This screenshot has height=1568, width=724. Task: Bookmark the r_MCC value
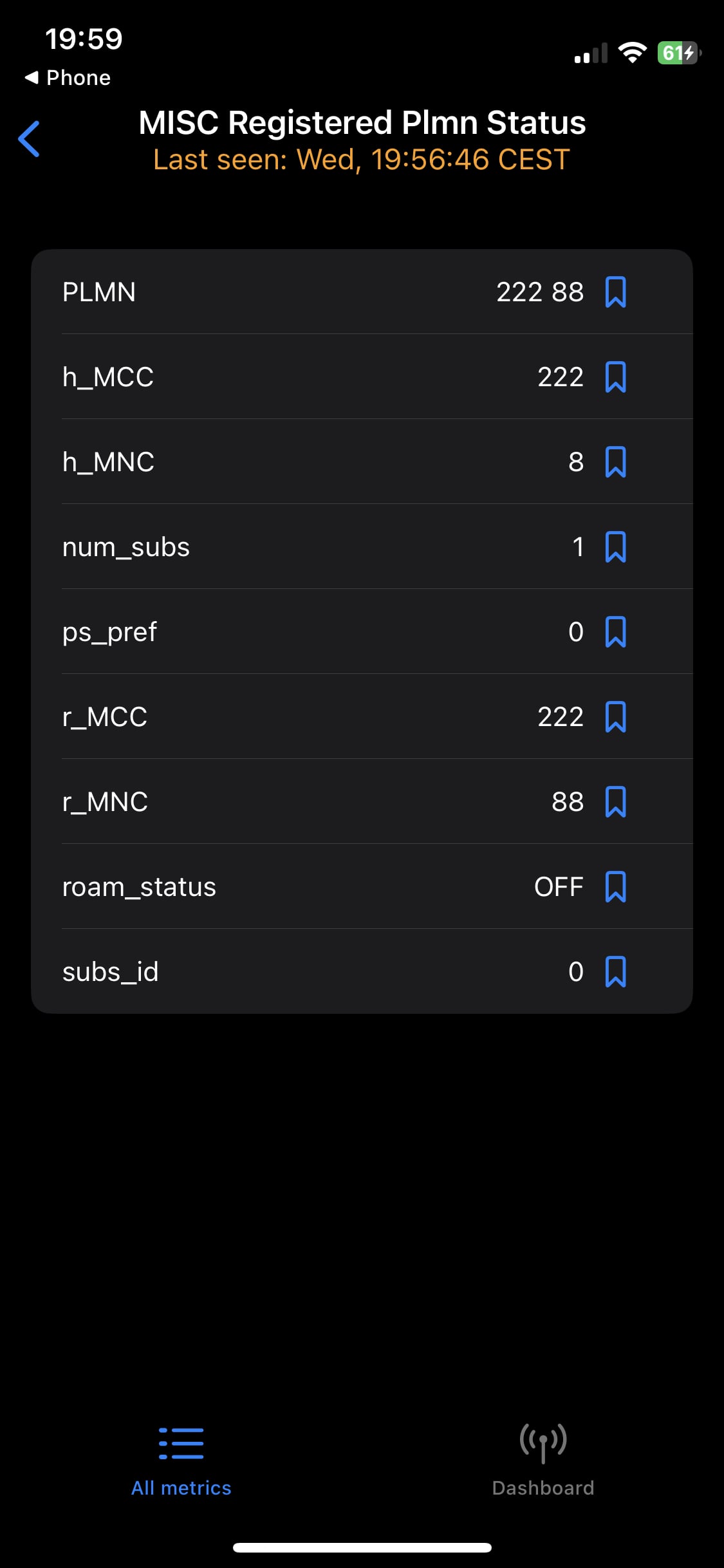[x=615, y=717]
